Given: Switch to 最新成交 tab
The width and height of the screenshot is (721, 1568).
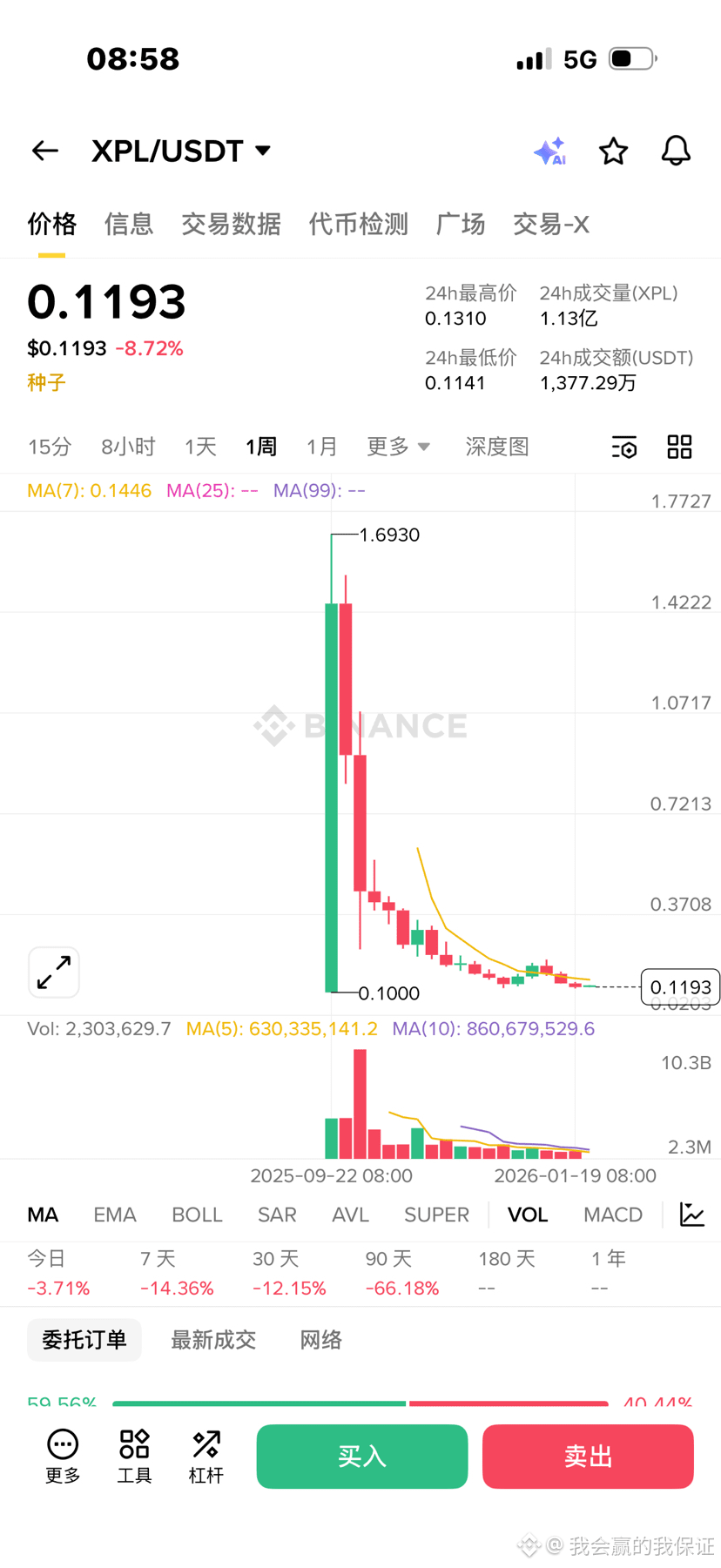Looking at the screenshot, I should point(213,1340).
